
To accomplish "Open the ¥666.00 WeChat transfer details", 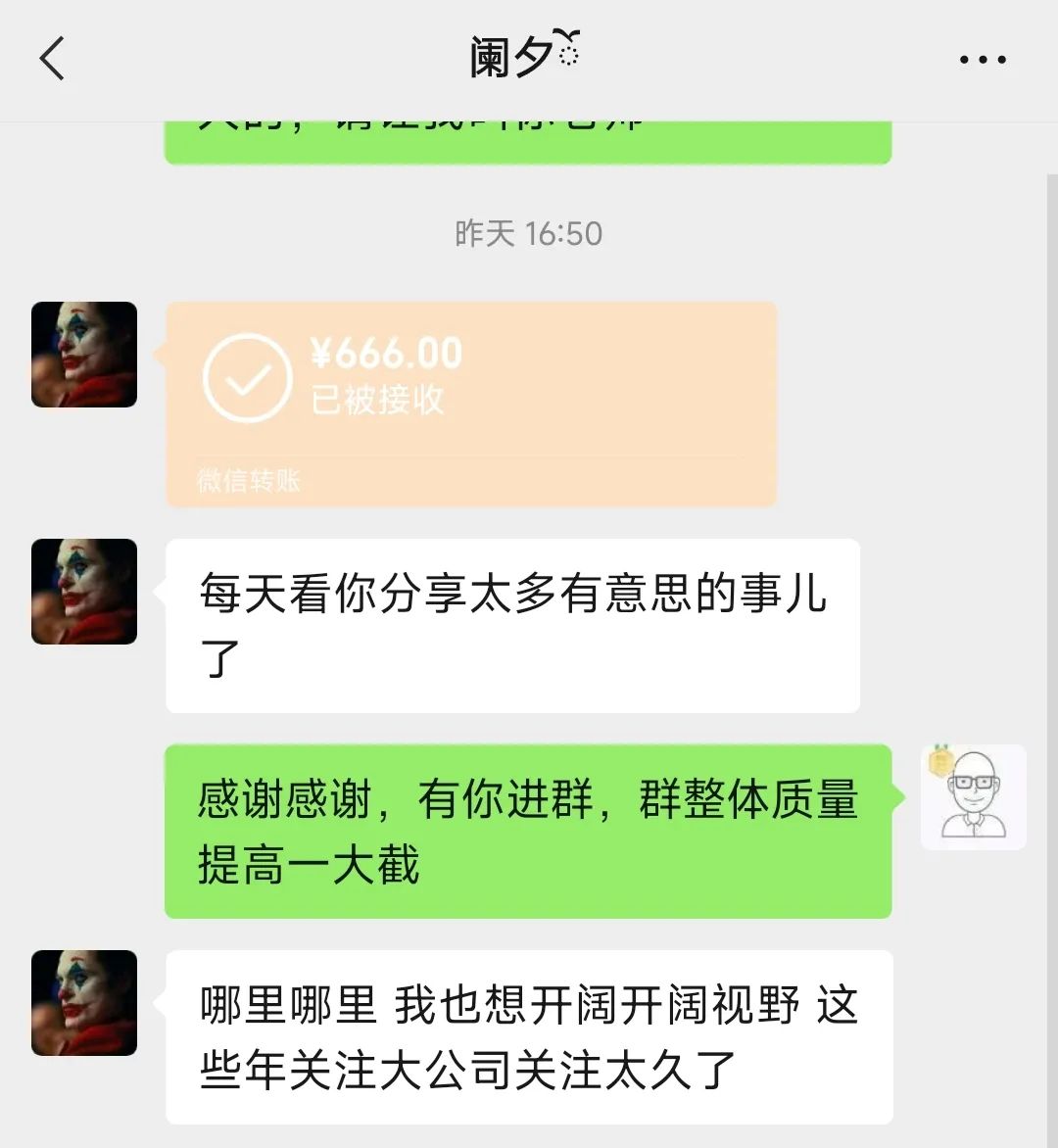I will (x=470, y=402).
